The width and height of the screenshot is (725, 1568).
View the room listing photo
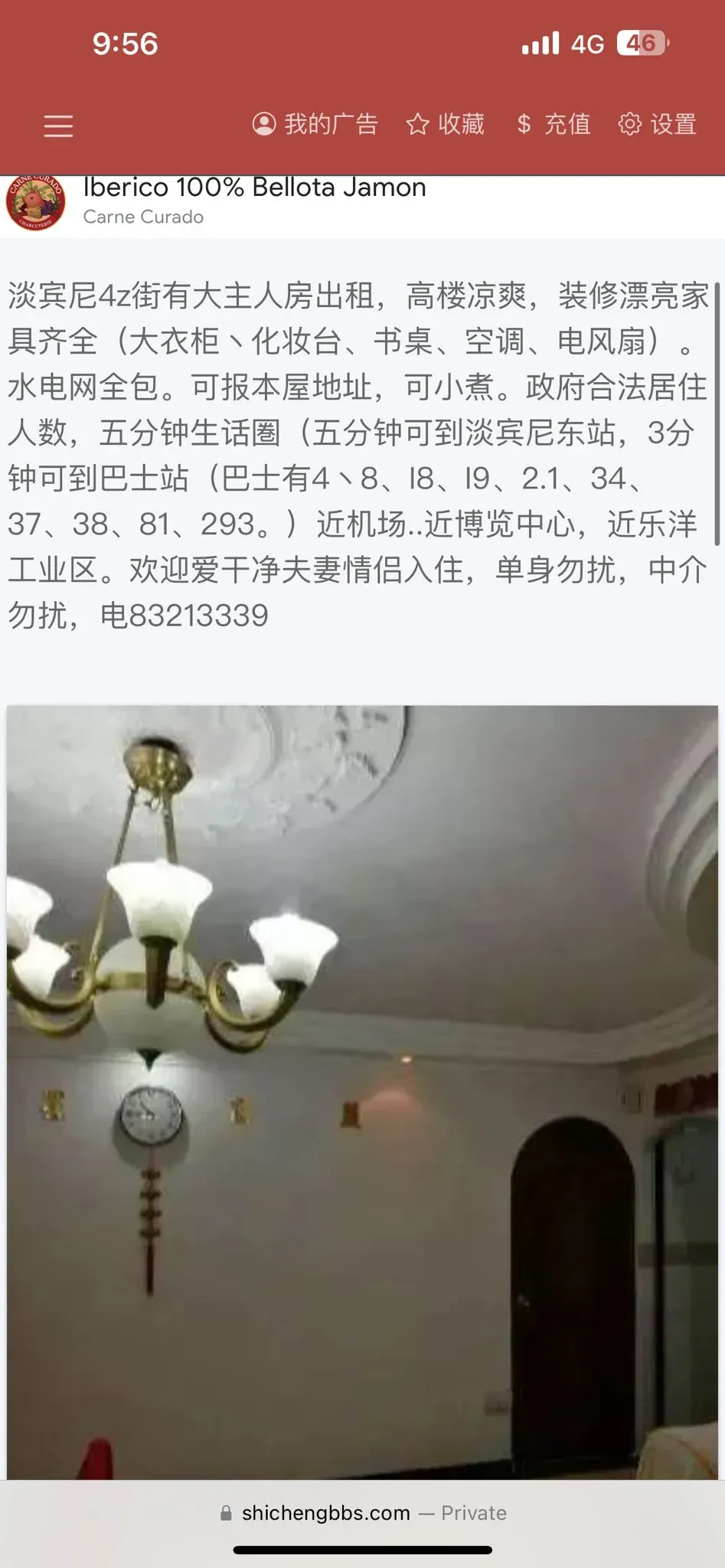point(362,1093)
